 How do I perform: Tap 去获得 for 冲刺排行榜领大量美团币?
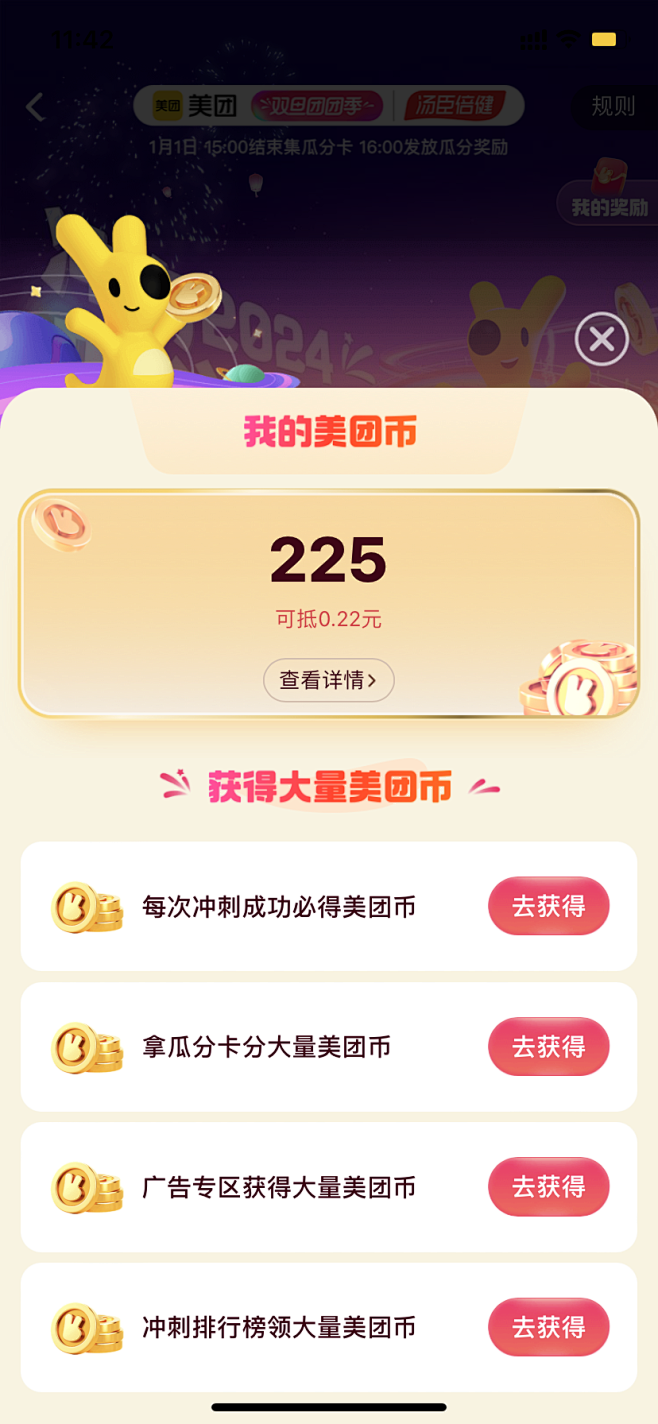pos(548,1327)
